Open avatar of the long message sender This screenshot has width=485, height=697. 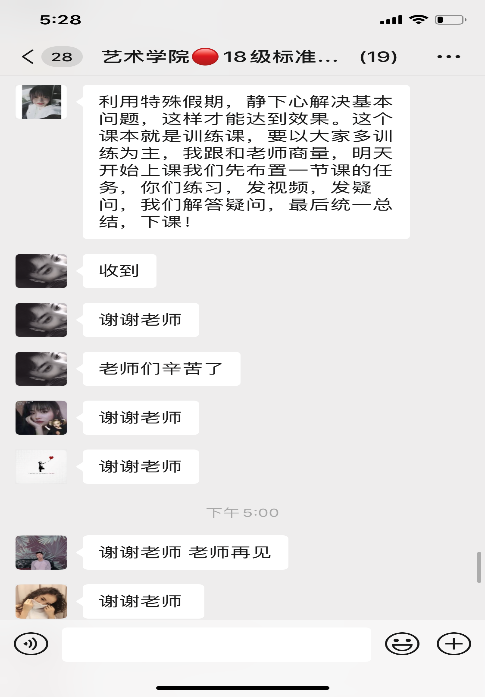click(41, 102)
